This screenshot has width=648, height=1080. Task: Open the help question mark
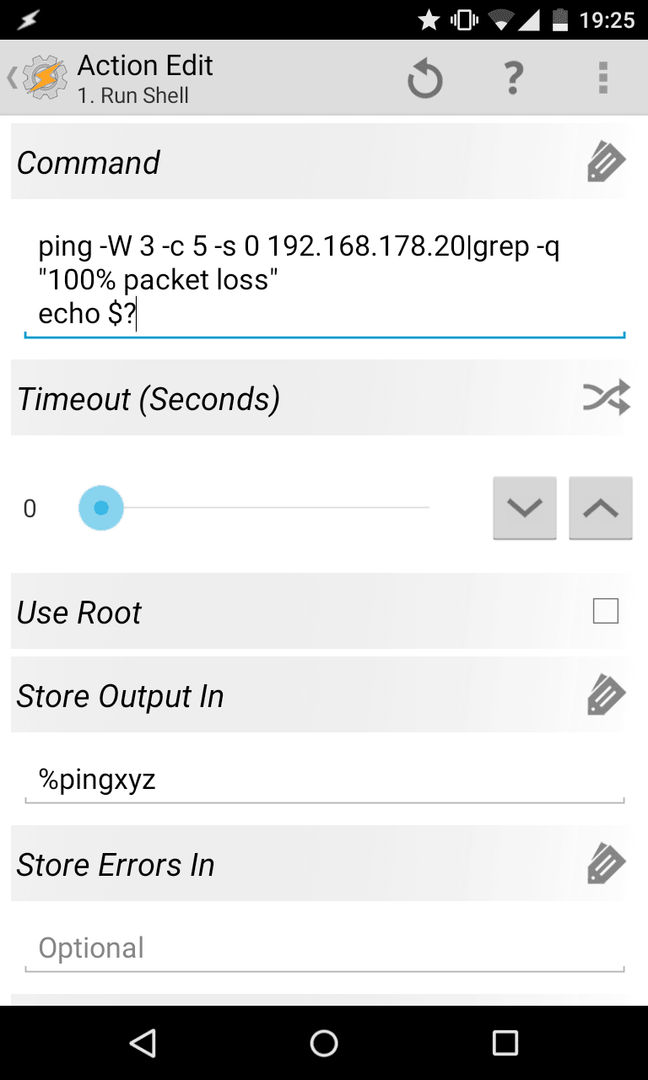click(x=512, y=77)
